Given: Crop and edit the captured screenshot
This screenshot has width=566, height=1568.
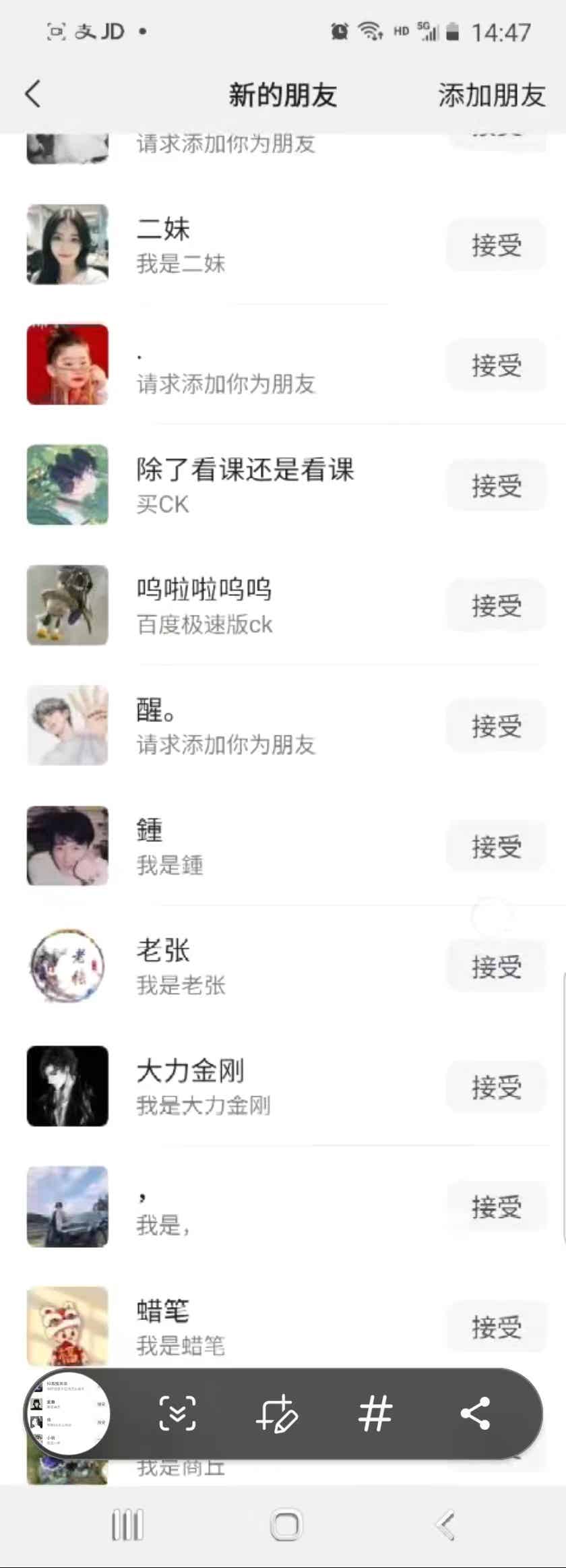Looking at the screenshot, I should click(277, 1413).
